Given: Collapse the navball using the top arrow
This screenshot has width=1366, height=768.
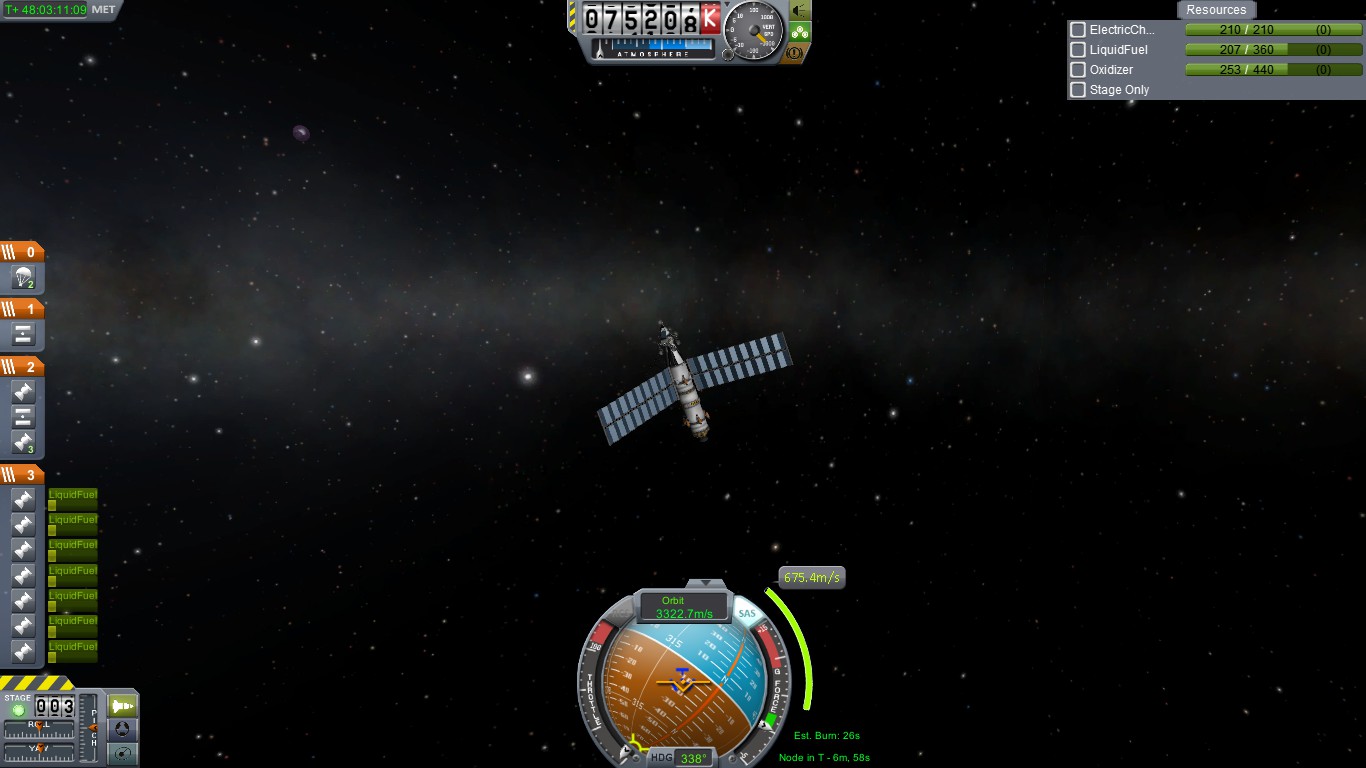Looking at the screenshot, I should [x=706, y=582].
